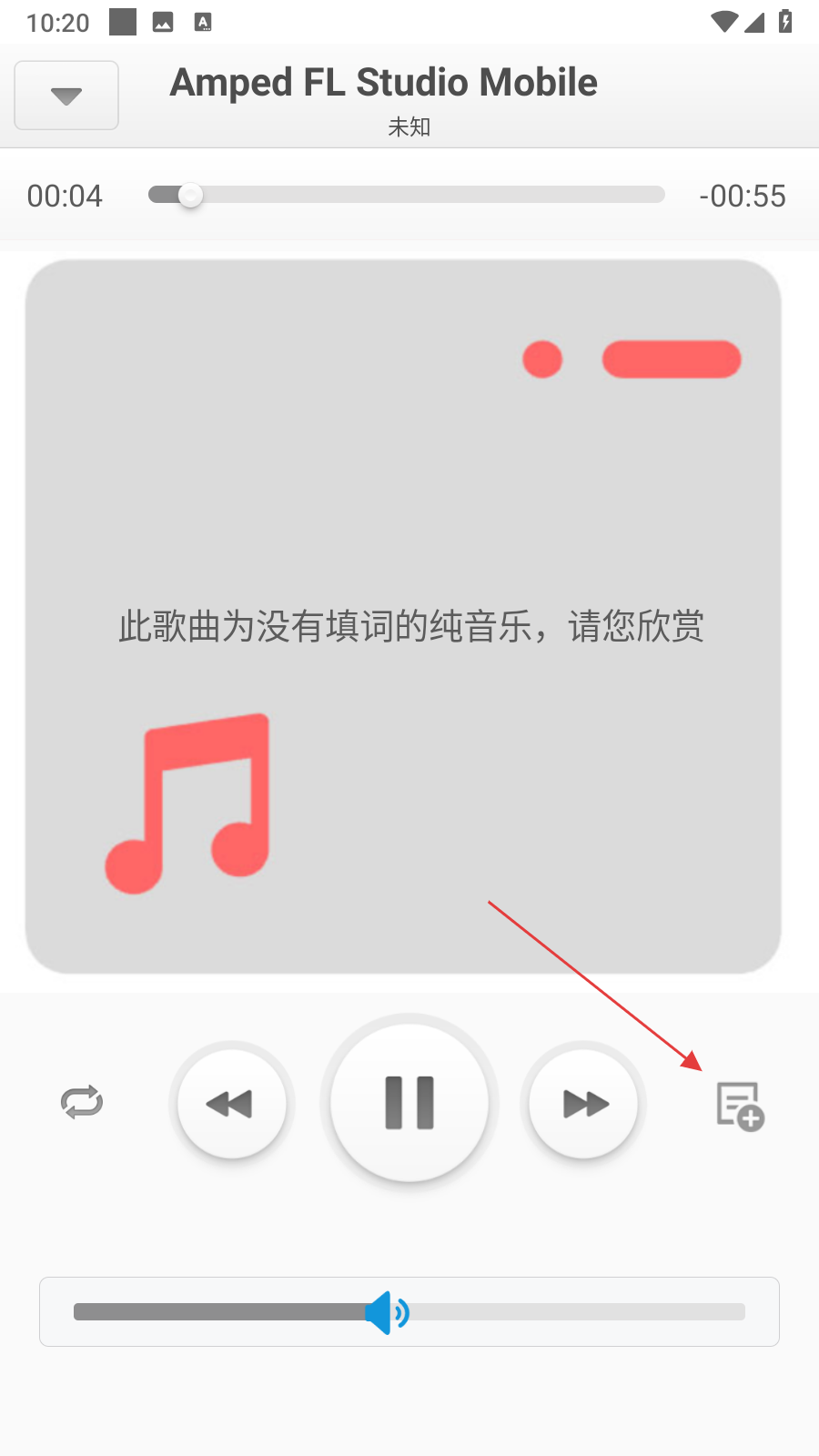Skip forward to the next track
This screenshot has width=819, height=1456.
(583, 1104)
